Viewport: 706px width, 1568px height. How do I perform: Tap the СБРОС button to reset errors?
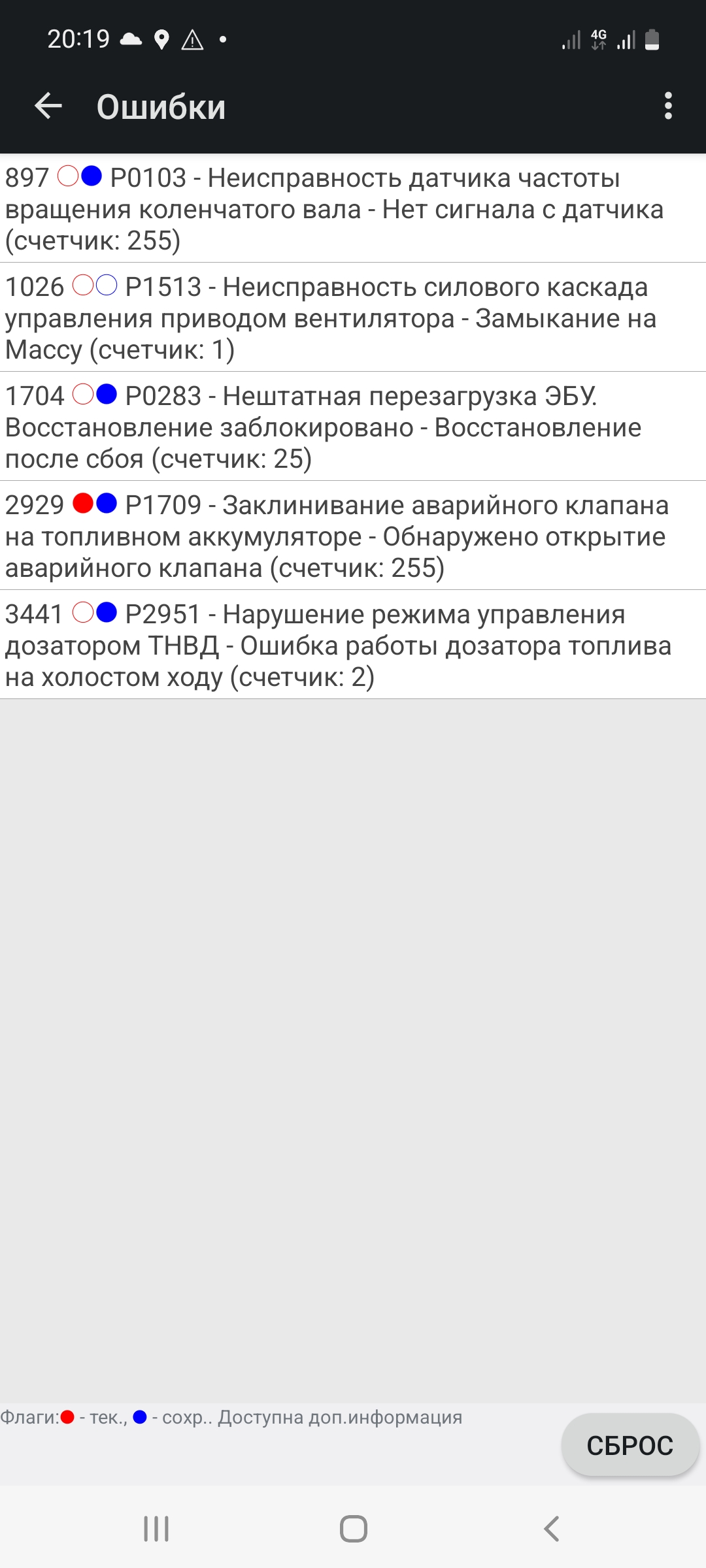[630, 1445]
